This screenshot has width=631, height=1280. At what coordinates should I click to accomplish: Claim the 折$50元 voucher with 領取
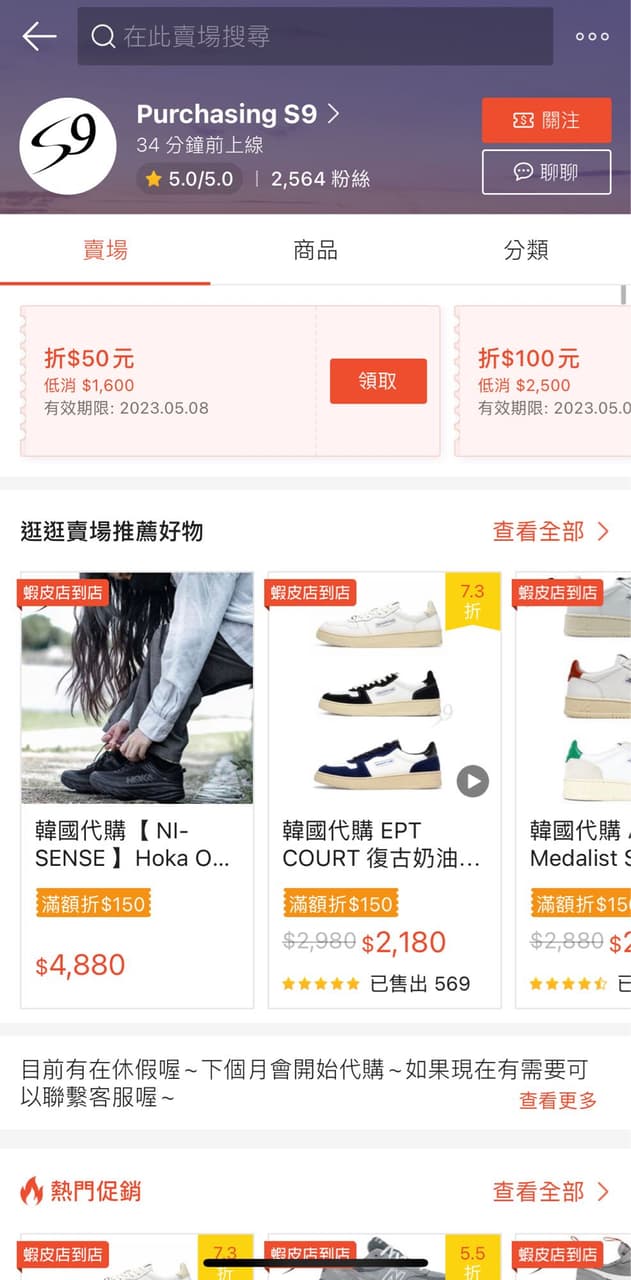pos(378,381)
